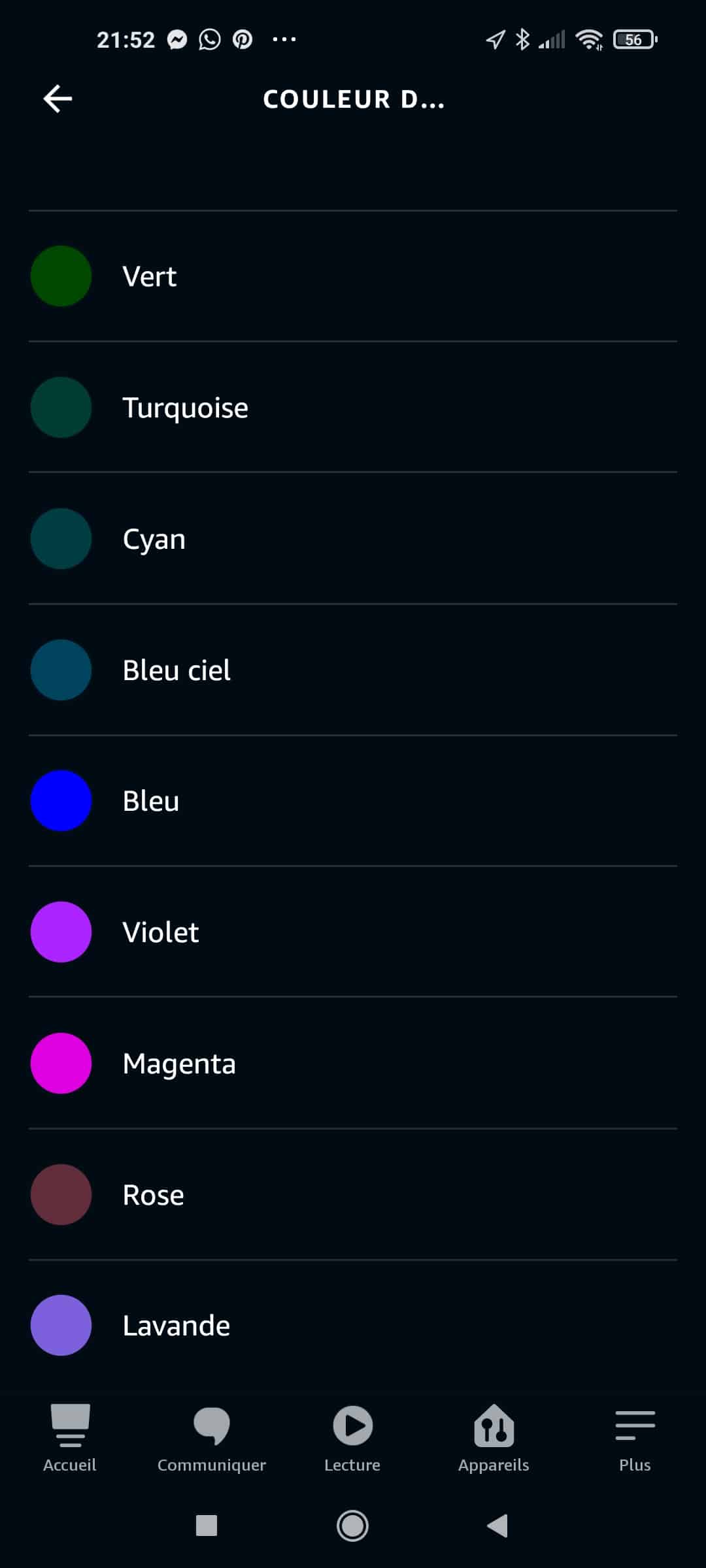Image resolution: width=706 pixels, height=1568 pixels.
Task: Choose the Lavande color
Action: 353,1325
